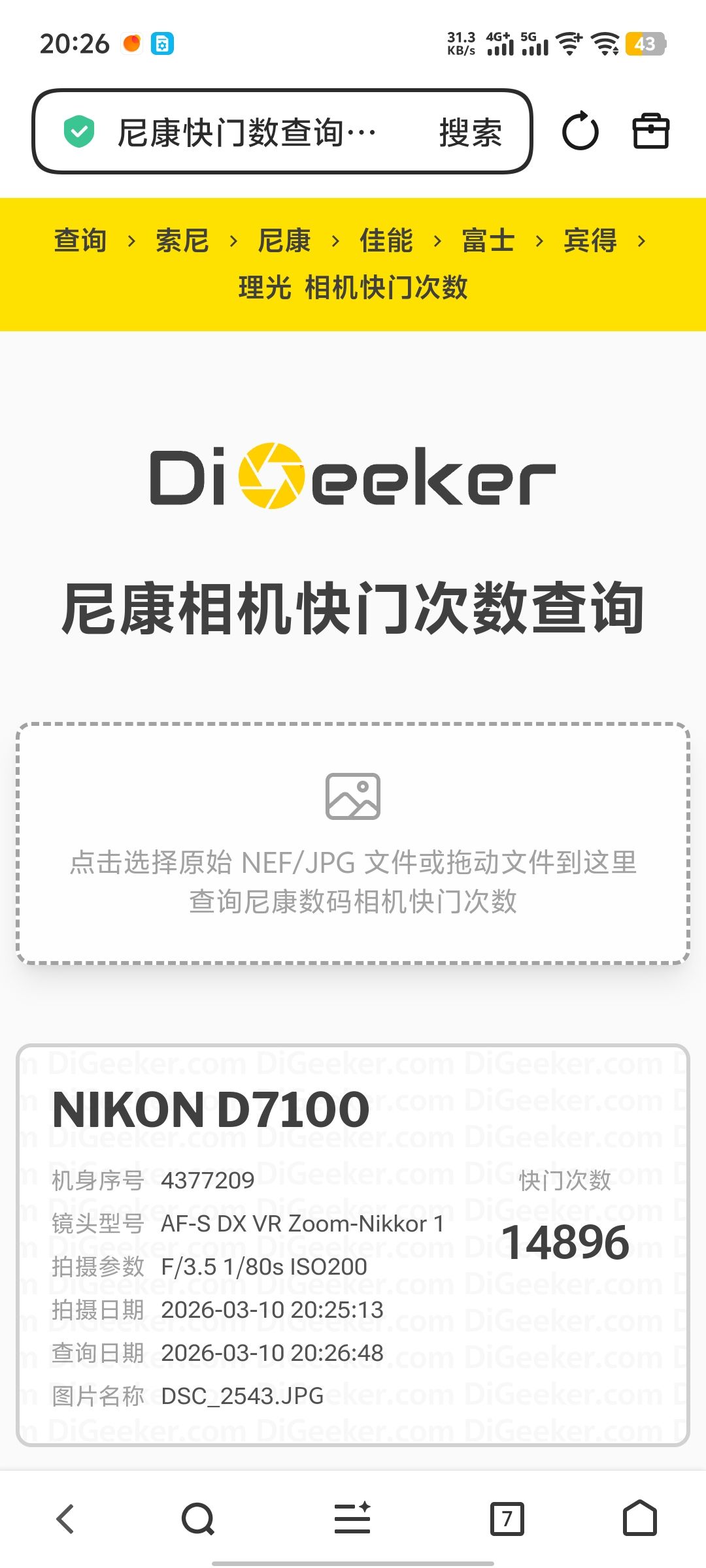Viewport: 706px width, 1568px height.
Task: Tap upload area to choose NEF/JPG file
Action: tap(353, 843)
